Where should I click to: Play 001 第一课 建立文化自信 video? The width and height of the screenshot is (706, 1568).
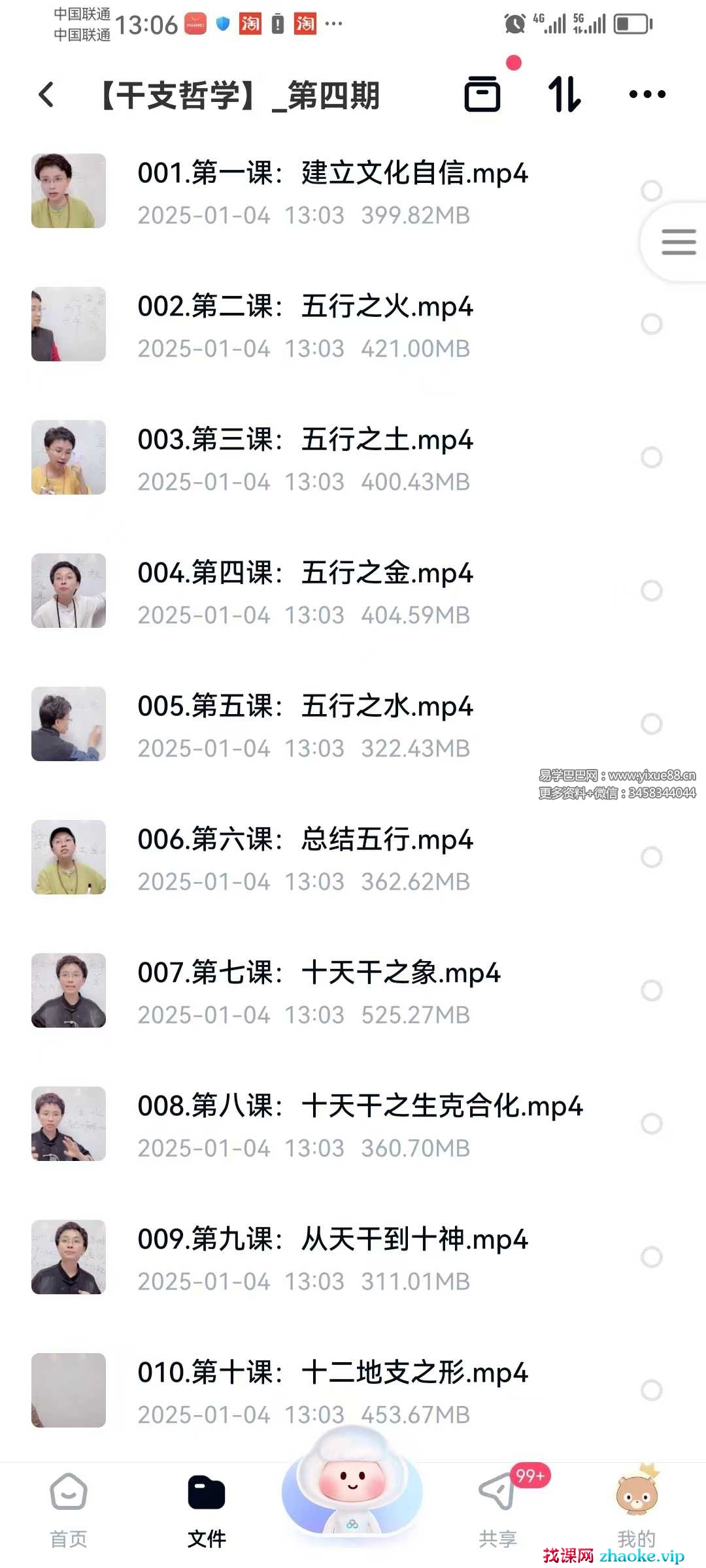point(332,174)
